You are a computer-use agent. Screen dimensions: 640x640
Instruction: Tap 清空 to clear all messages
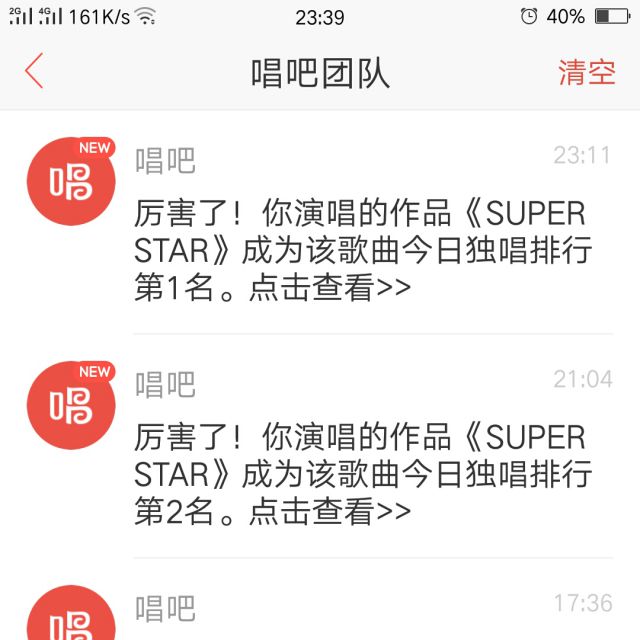(586, 73)
